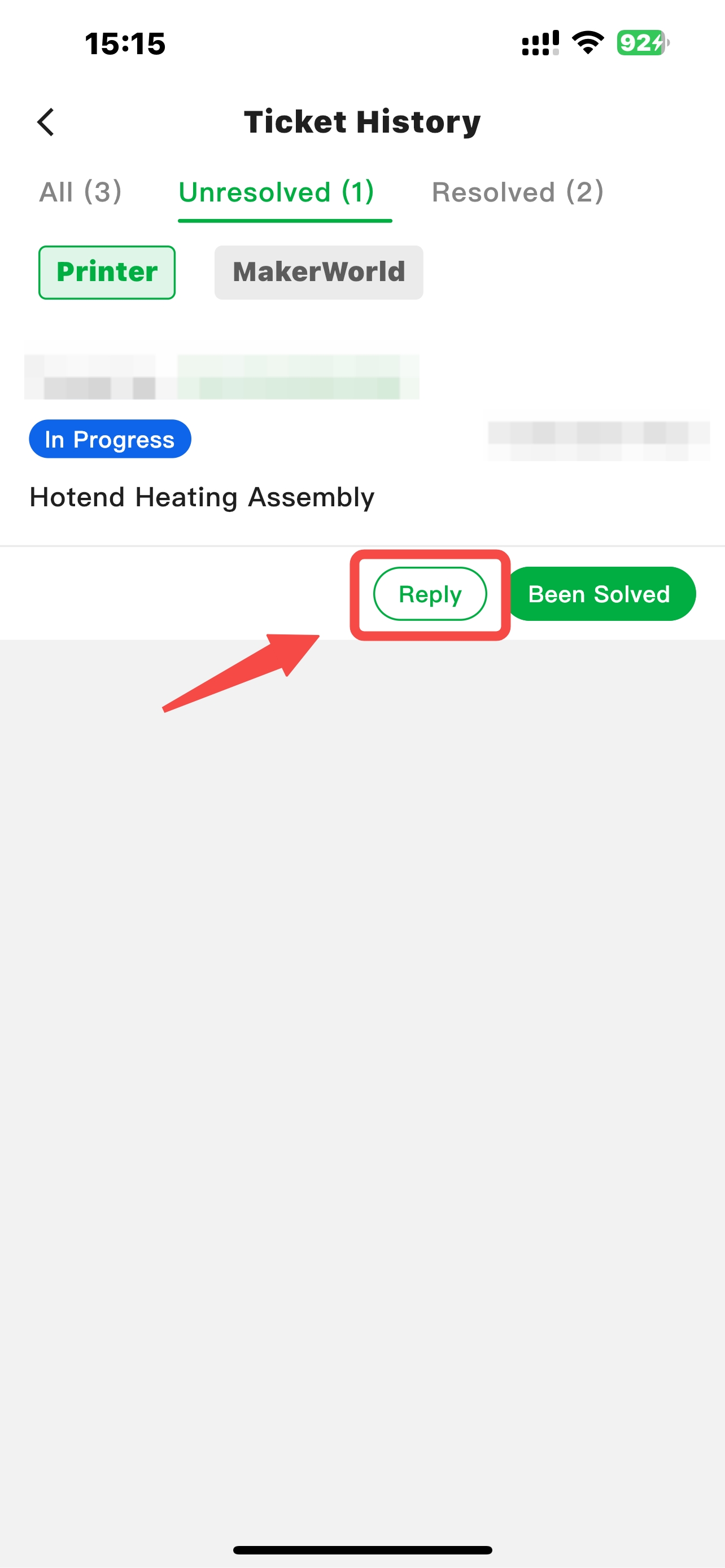Select the Unresolved (1) tab
Viewport: 725px width, 1568px height.
pos(276,192)
